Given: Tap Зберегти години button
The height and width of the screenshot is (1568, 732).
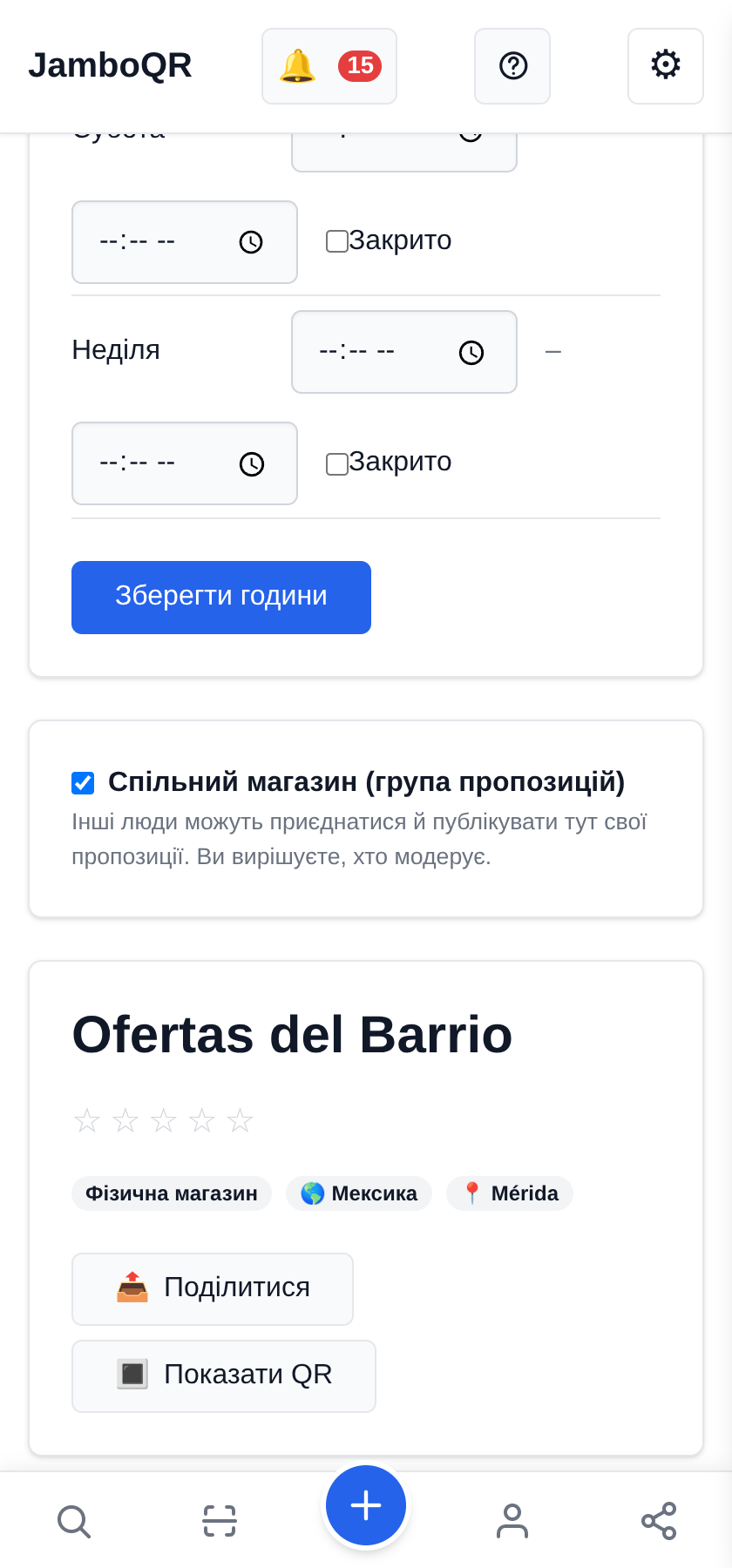Looking at the screenshot, I should coord(221,598).
